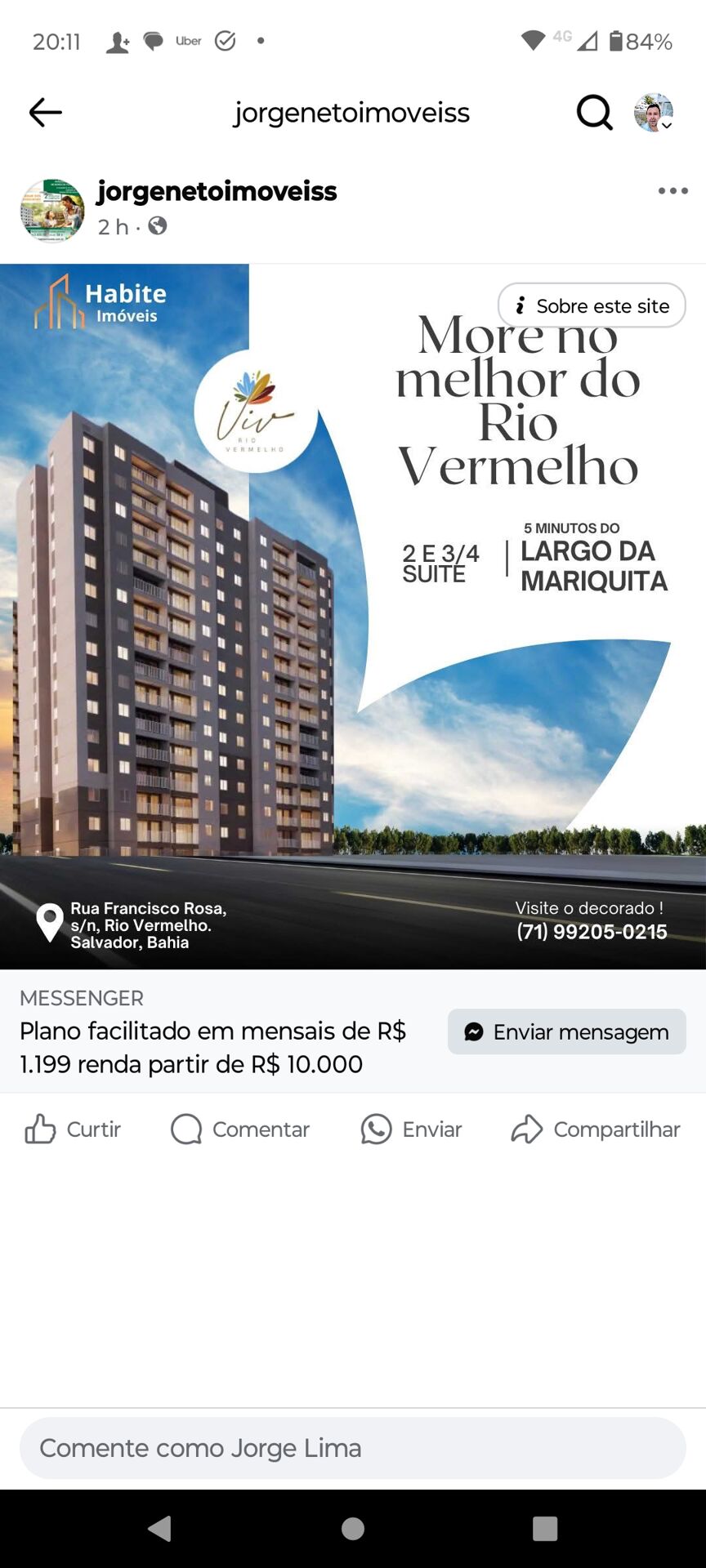The height and width of the screenshot is (1568, 706).
Task: Tap the system home button
Action: pos(353,1529)
